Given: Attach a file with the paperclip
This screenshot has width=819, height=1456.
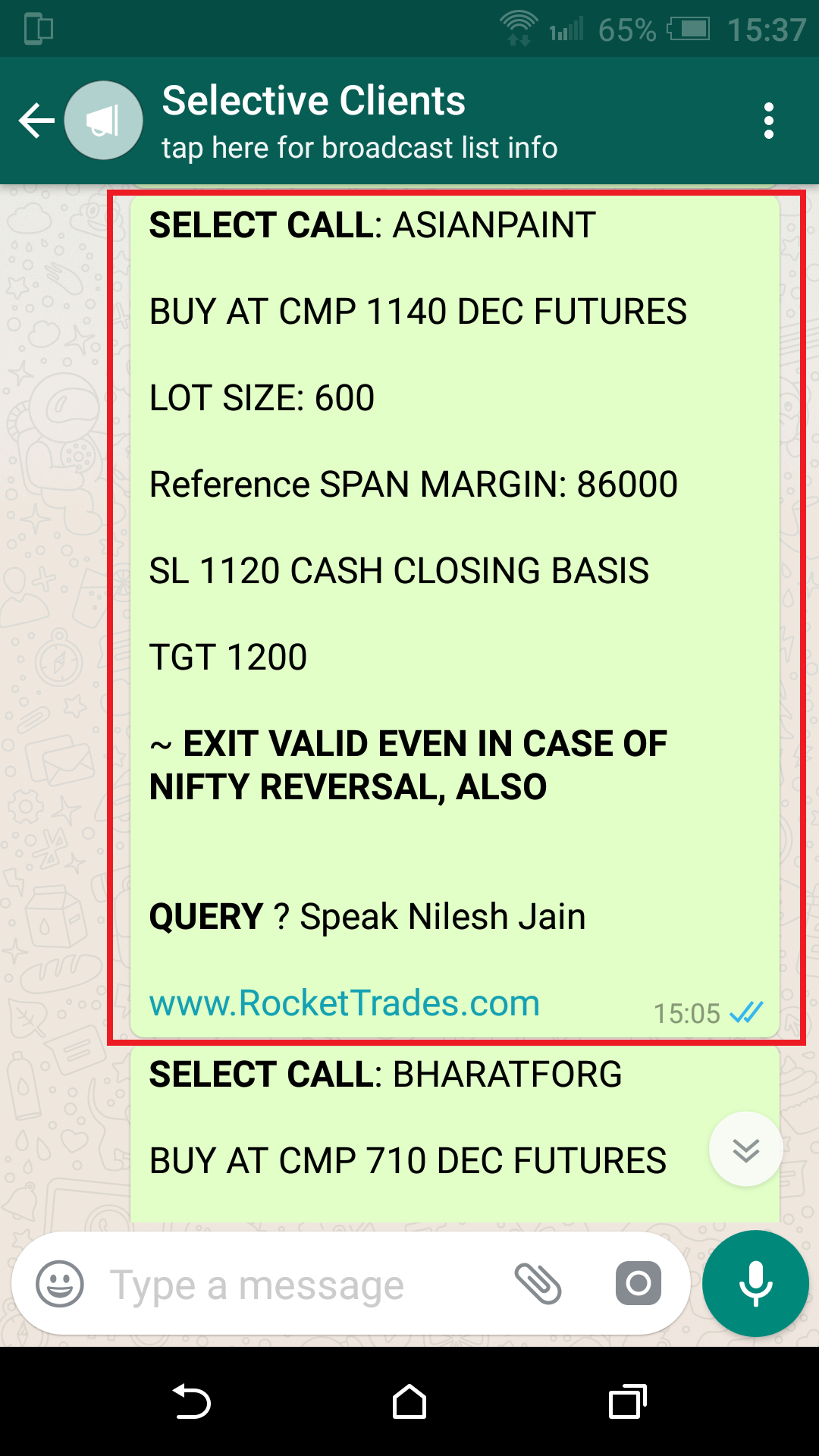Looking at the screenshot, I should pyautogui.click(x=538, y=1284).
